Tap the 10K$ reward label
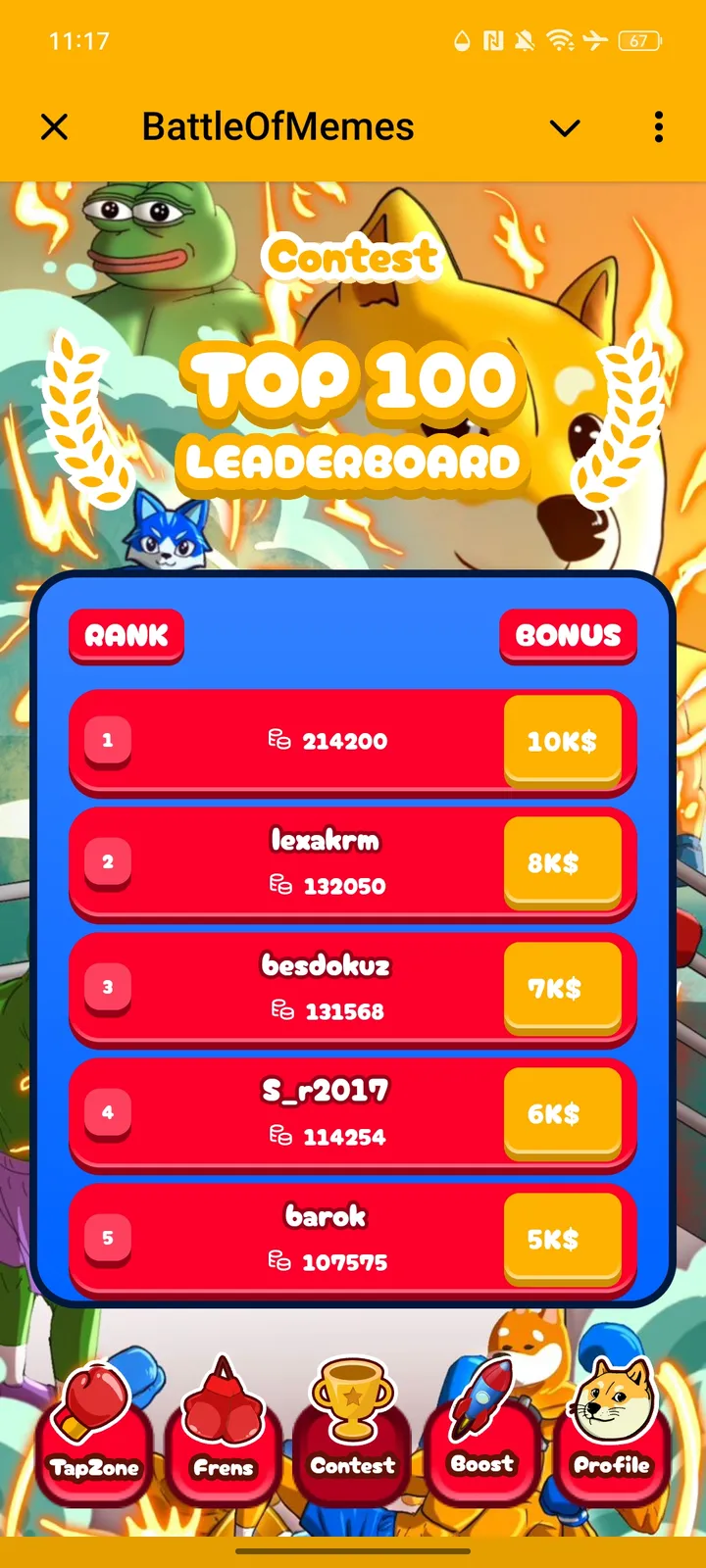The width and height of the screenshot is (706, 1568). point(564,742)
